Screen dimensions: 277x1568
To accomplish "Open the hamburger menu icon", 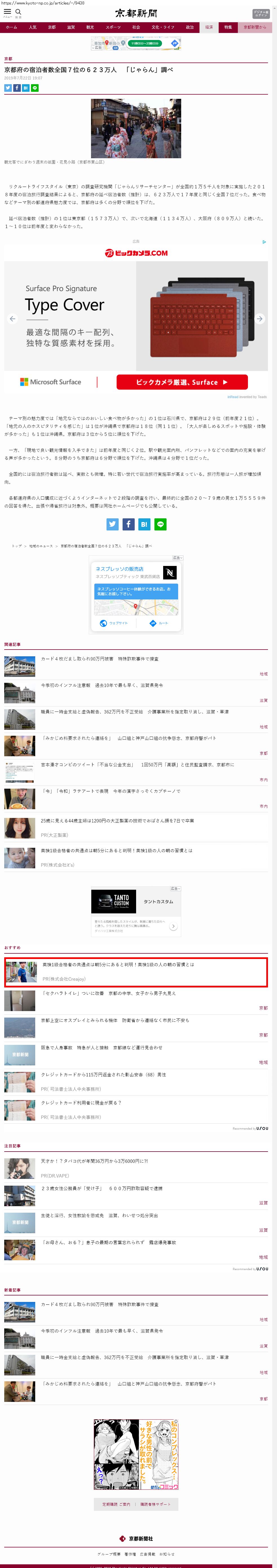I will (7, 12).
